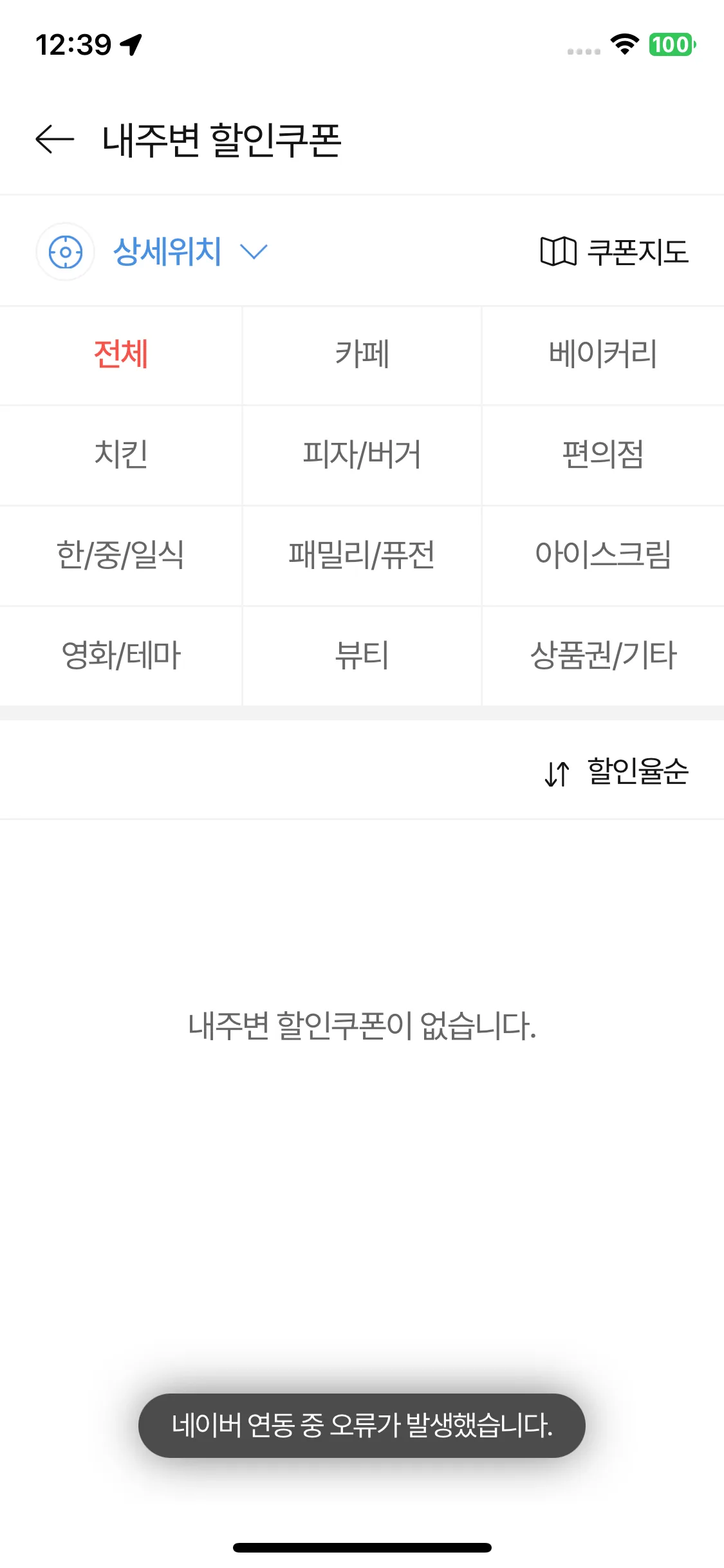Open the 패밀리/퓨전 category
This screenshot has height=1568, width=724.
(362, 555)
